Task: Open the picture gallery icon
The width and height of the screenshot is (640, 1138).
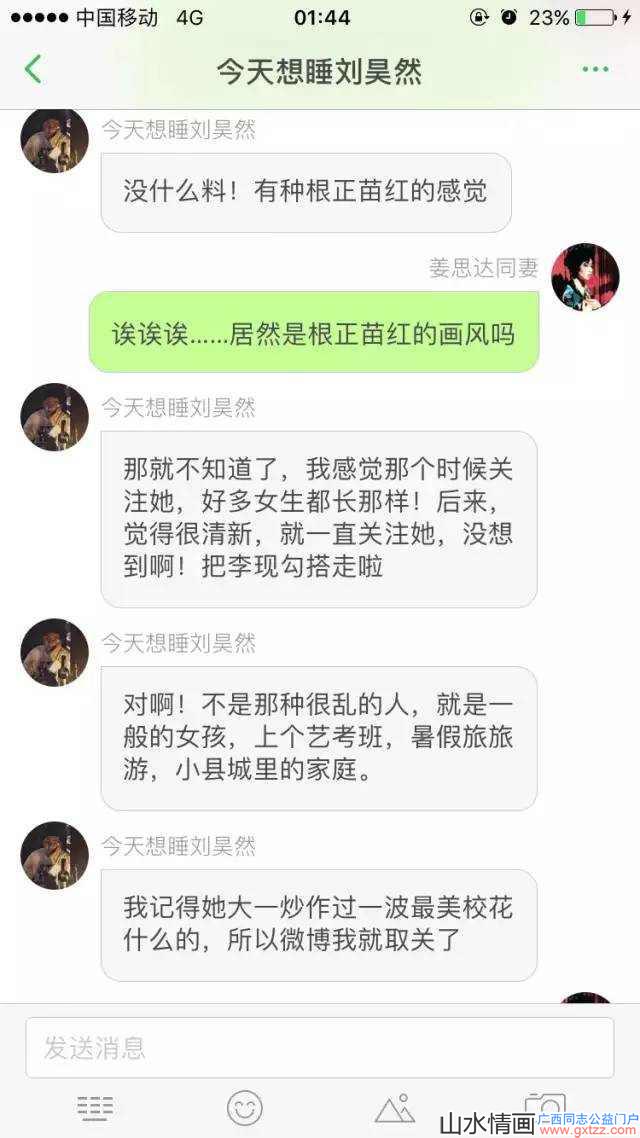Action: click(x=395, y=1108)
